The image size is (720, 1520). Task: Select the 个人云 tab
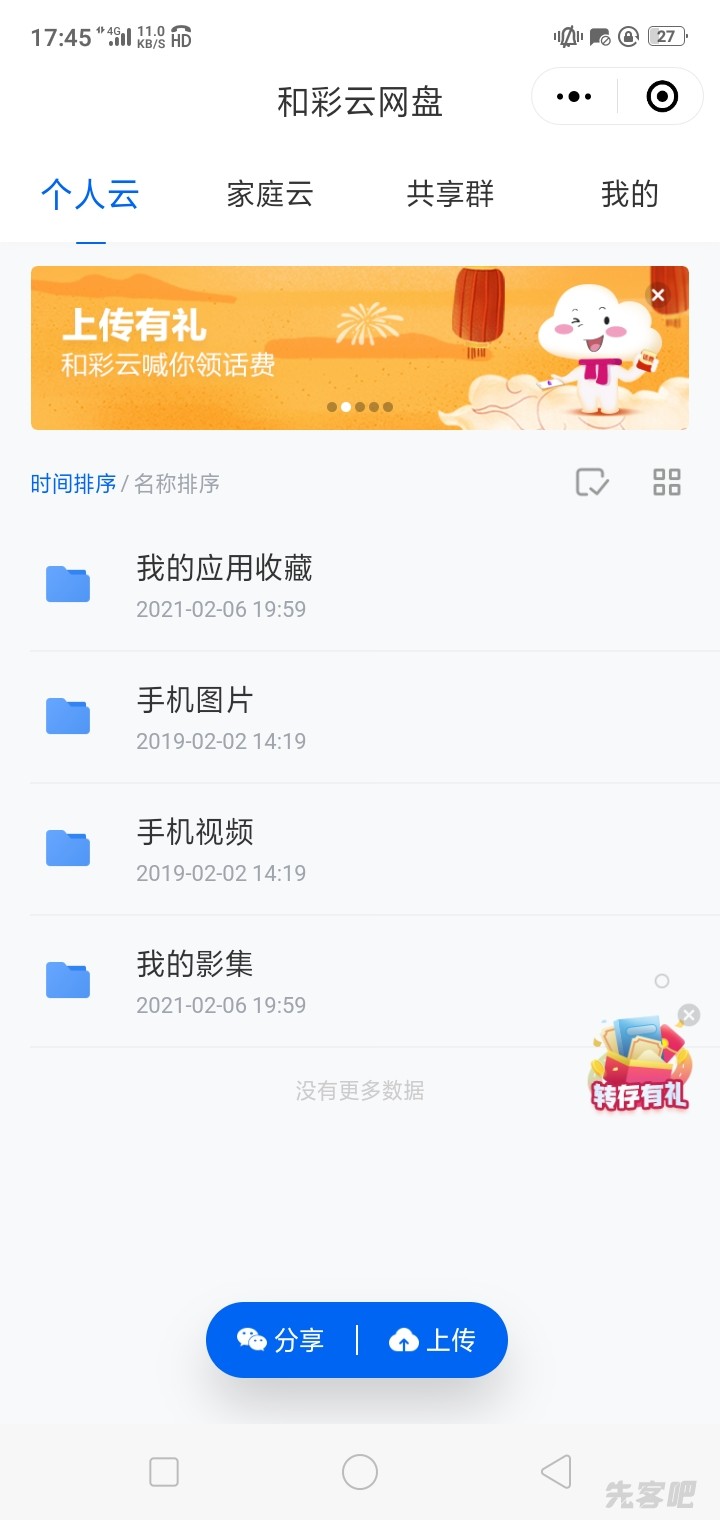(x=90, y=194)
